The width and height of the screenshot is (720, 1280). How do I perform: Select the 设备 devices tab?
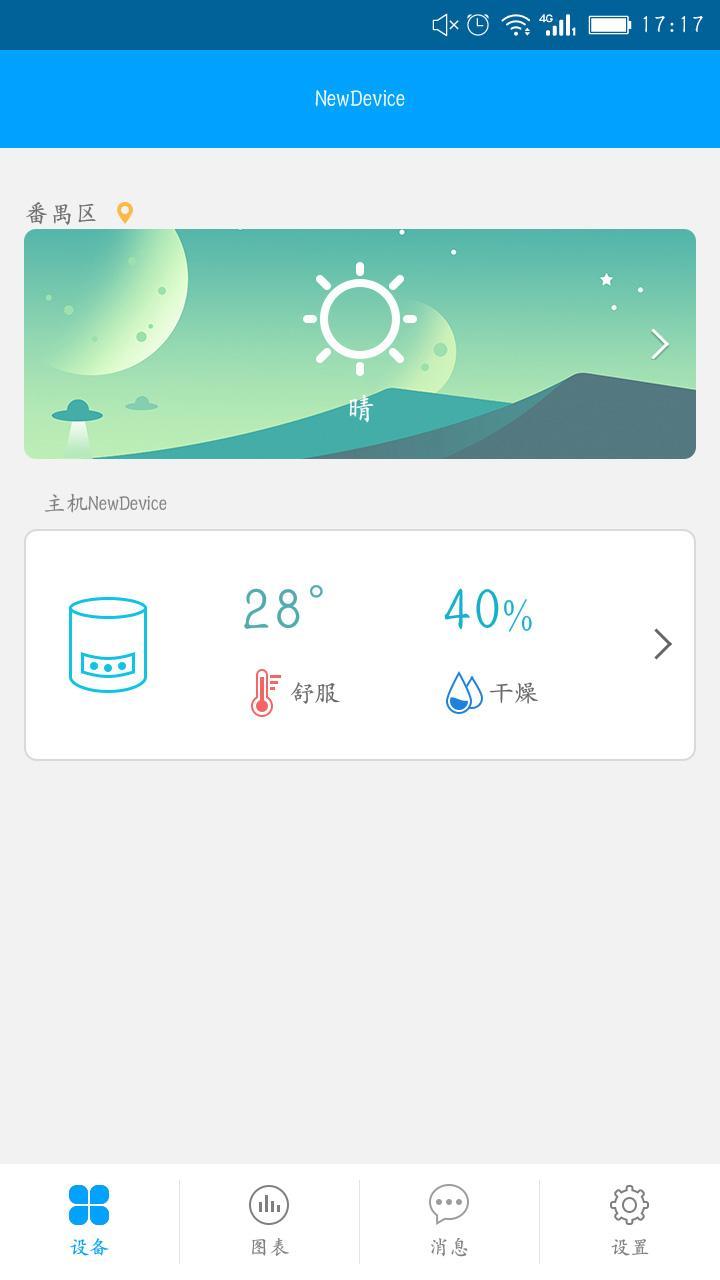tap(89, 1220)
